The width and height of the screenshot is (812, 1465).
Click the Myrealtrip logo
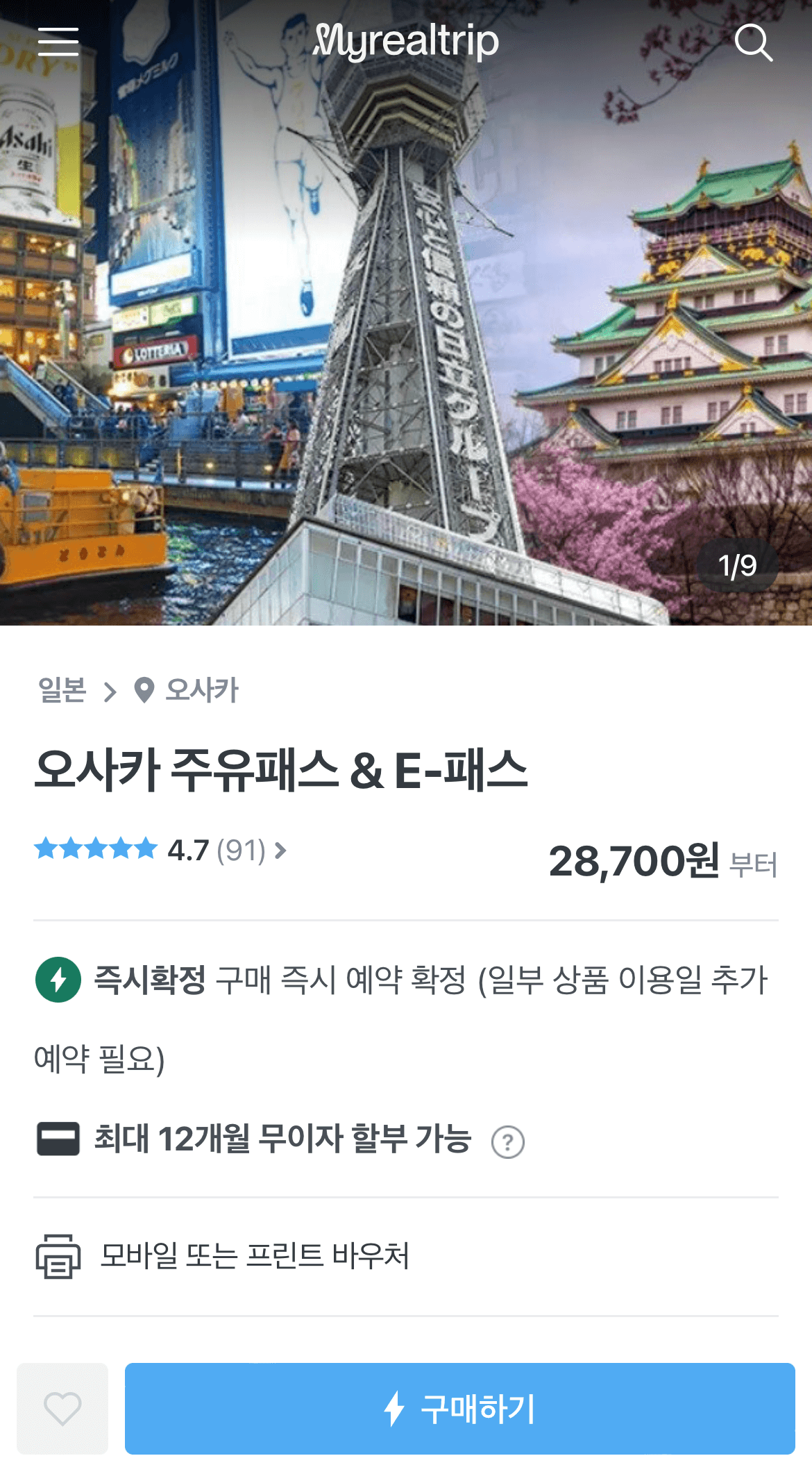406,42
